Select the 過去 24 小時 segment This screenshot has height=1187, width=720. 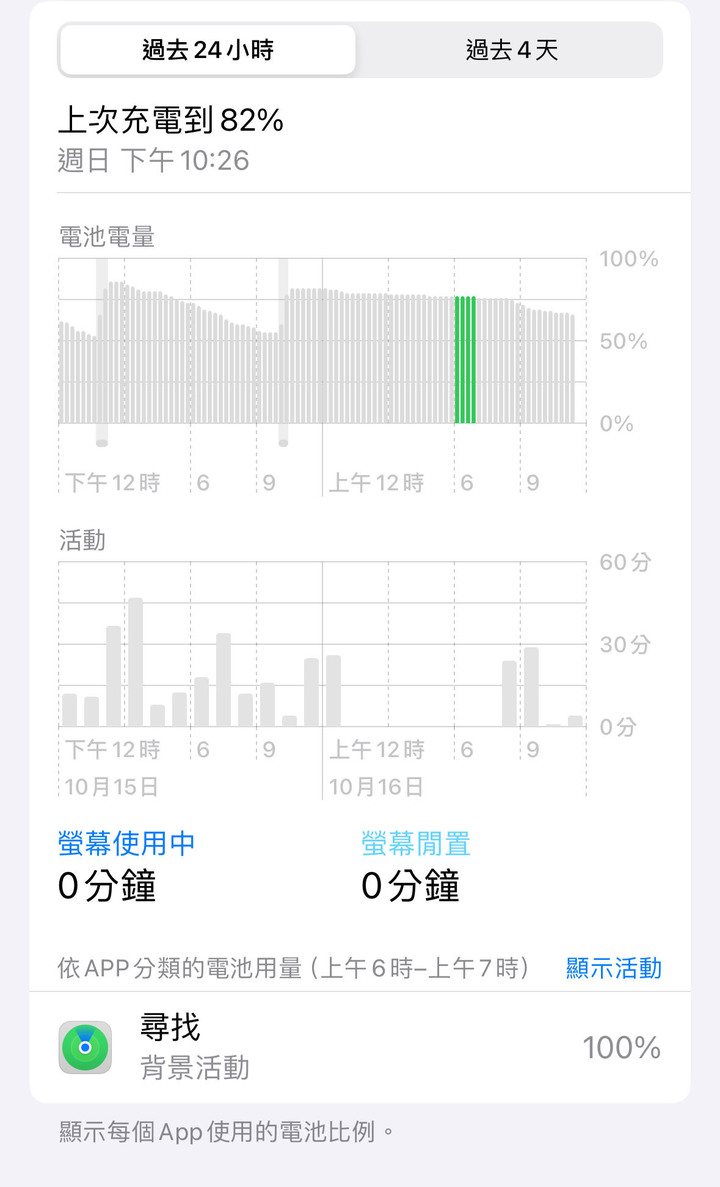click(207, 50)
